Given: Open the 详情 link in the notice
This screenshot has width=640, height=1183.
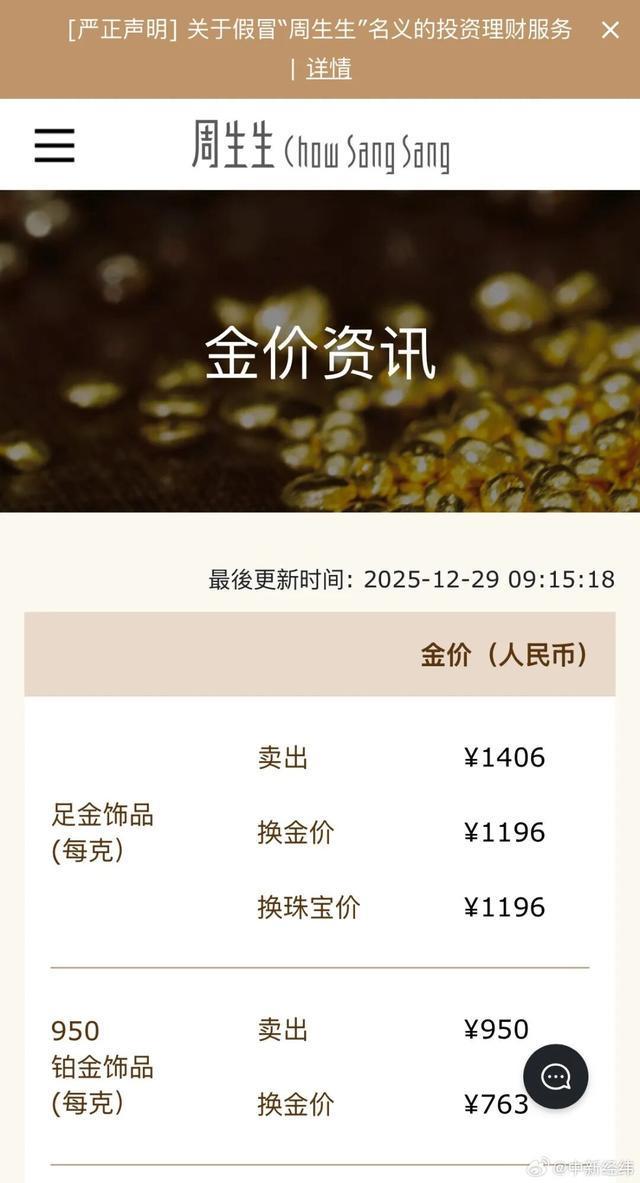Looking at the screenshot, I should [x=329, y=68].
